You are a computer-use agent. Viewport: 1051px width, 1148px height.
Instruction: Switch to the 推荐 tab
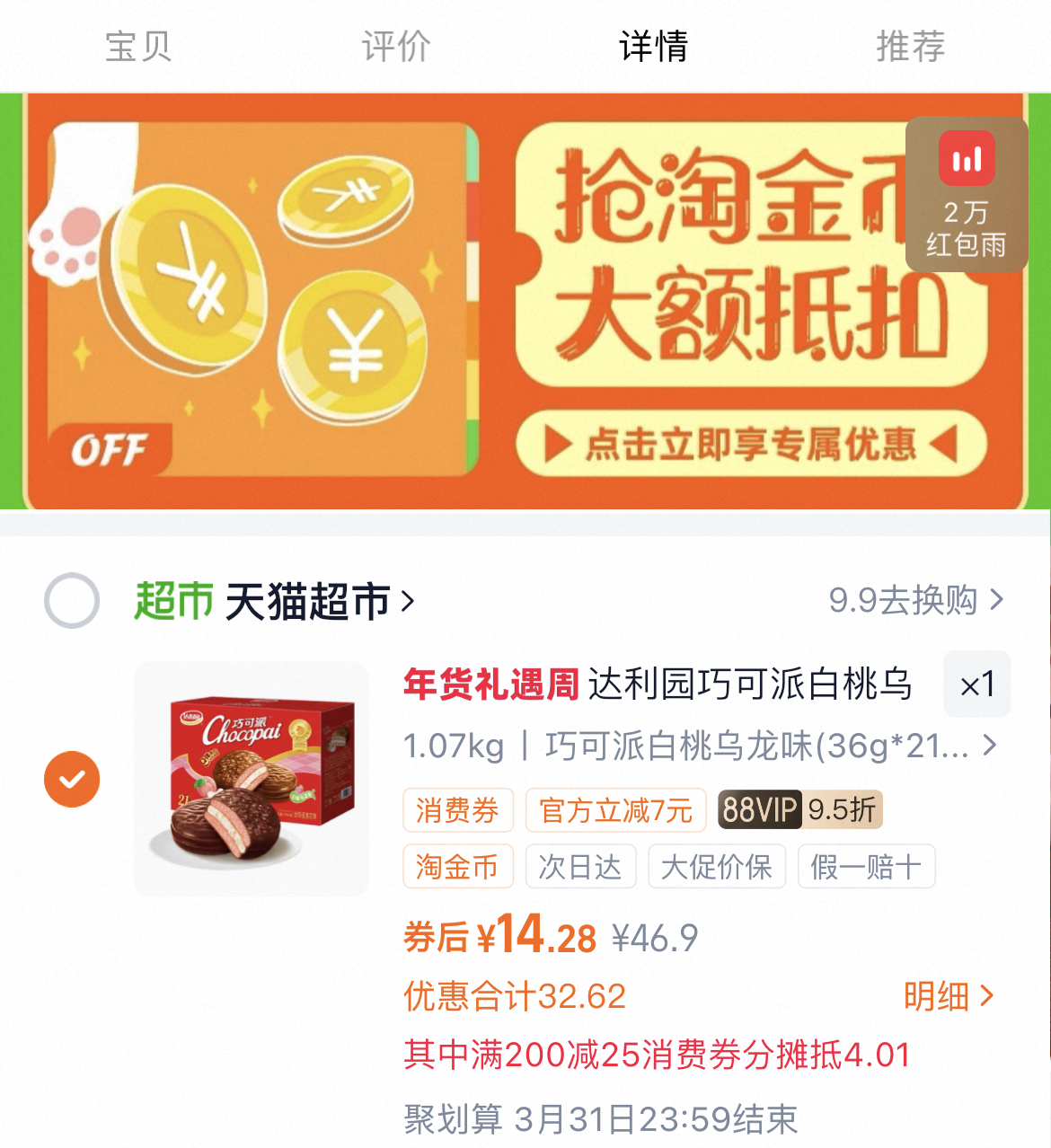(x=908, y=47)
